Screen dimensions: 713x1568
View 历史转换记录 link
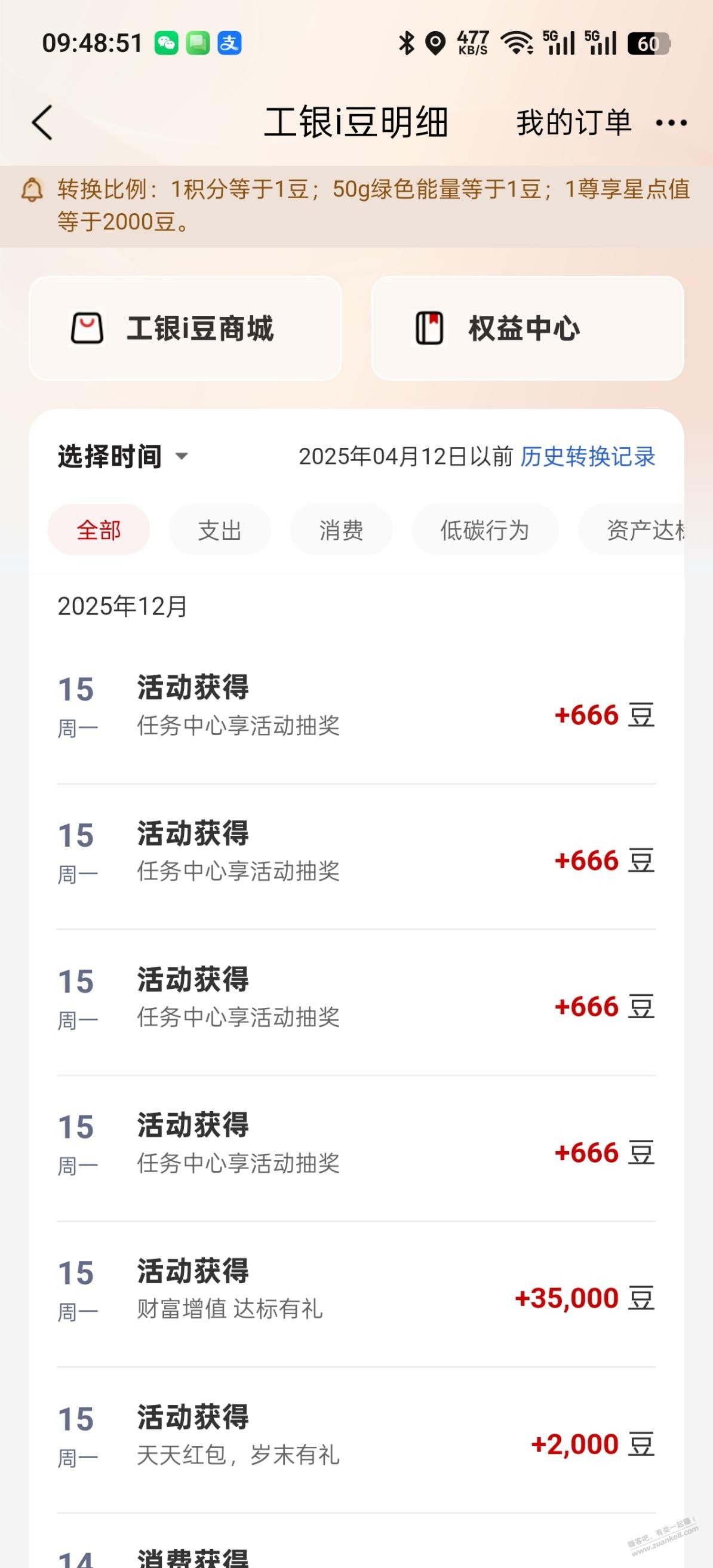[587, 457]
